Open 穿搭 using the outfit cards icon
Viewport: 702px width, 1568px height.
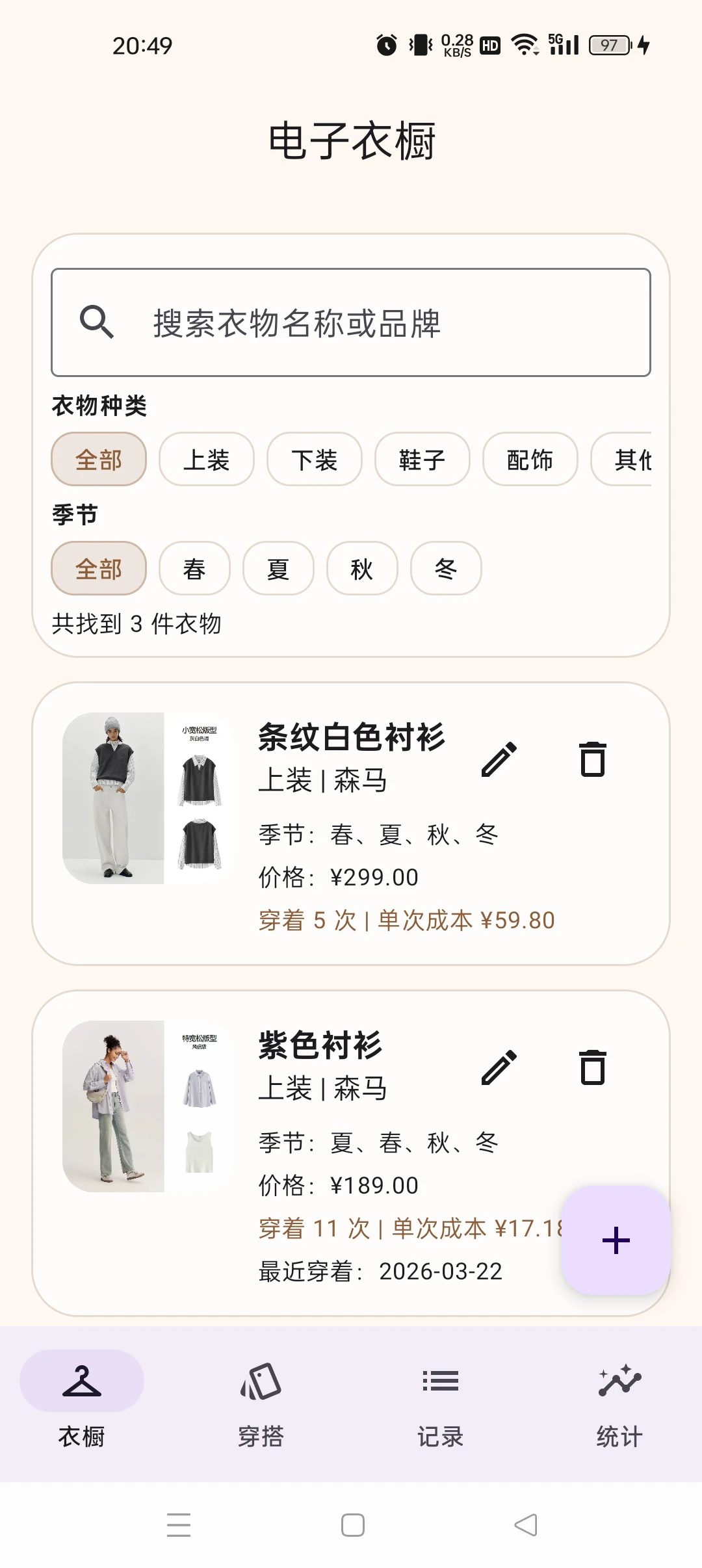click(260, 1381)
